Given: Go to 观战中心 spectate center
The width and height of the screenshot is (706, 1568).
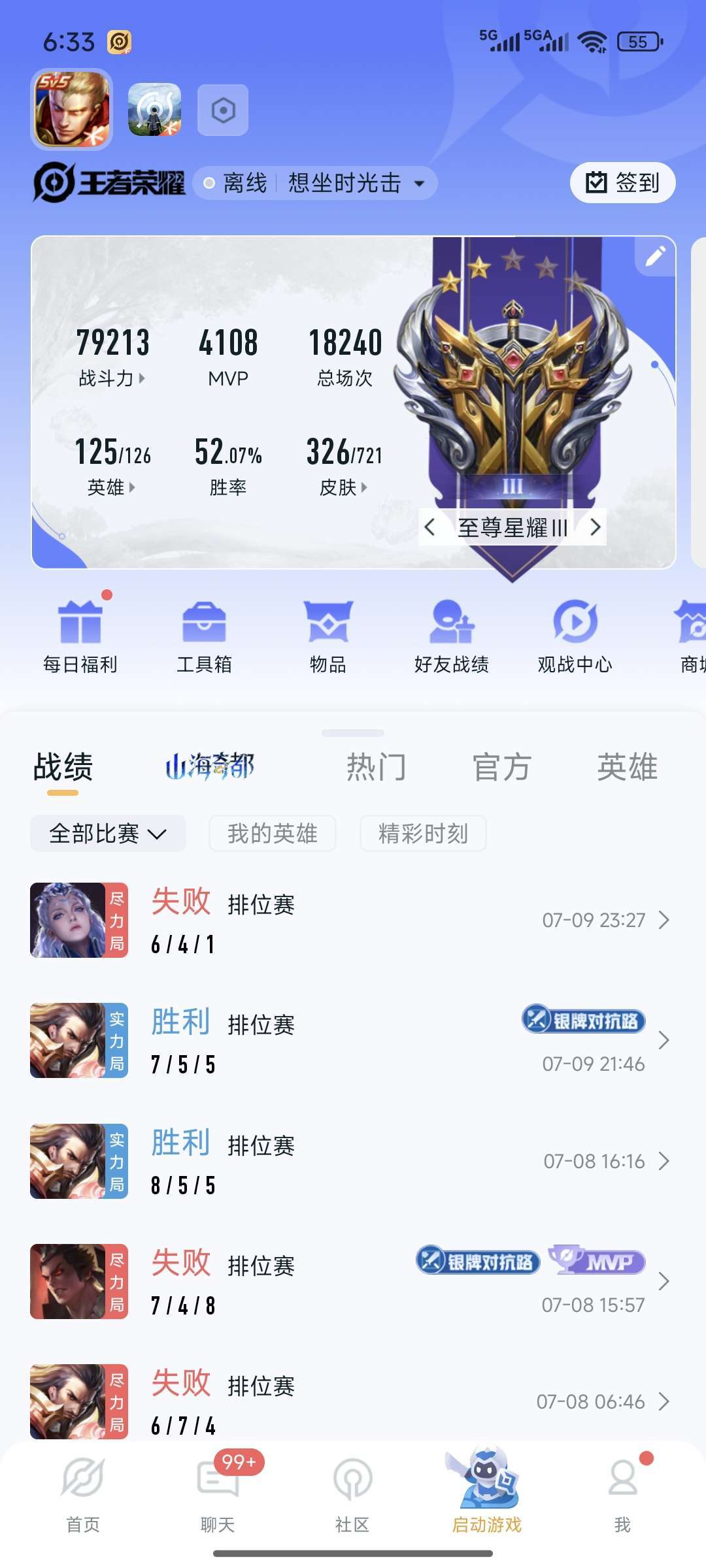Looking at the screenshot, I should click(x=575, y=637).
